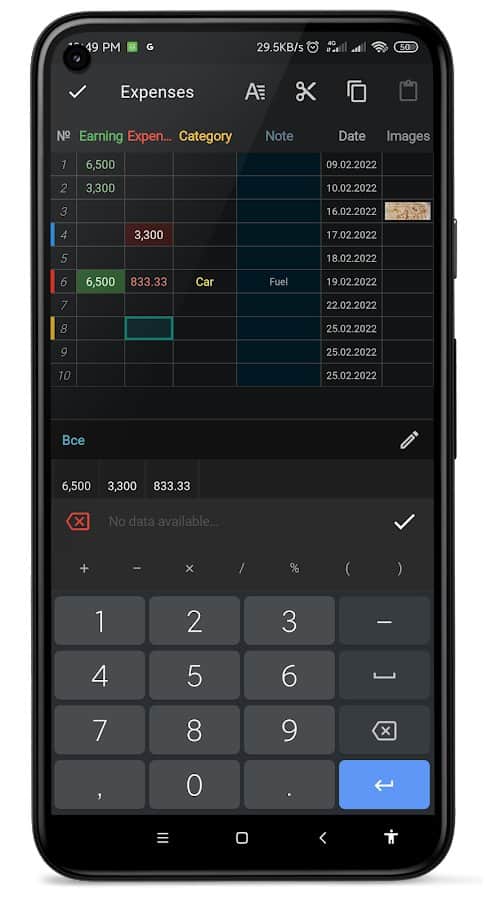Confirm edits with the top-left checkmark

click(x=77, y=92)
